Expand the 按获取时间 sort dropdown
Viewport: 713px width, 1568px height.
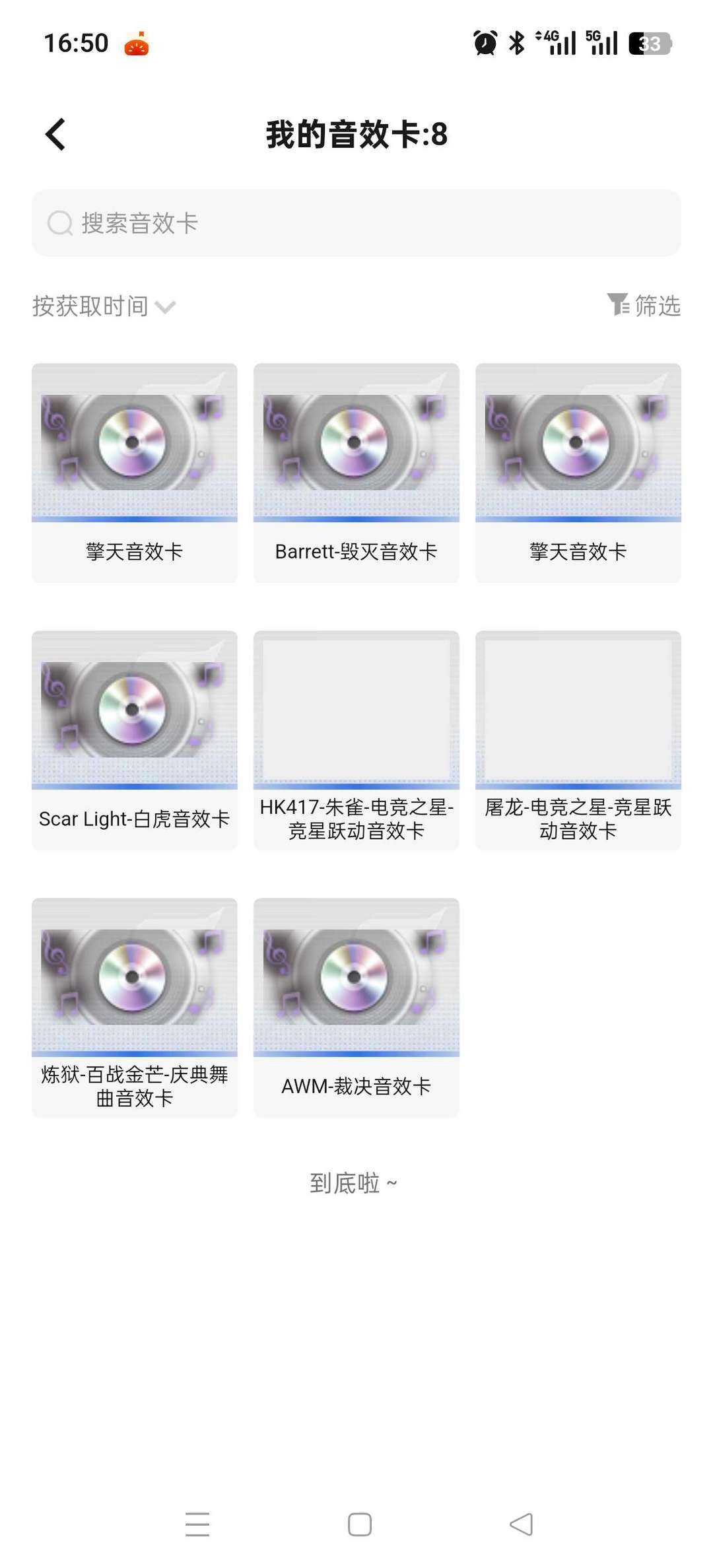(x=91, y=306)
